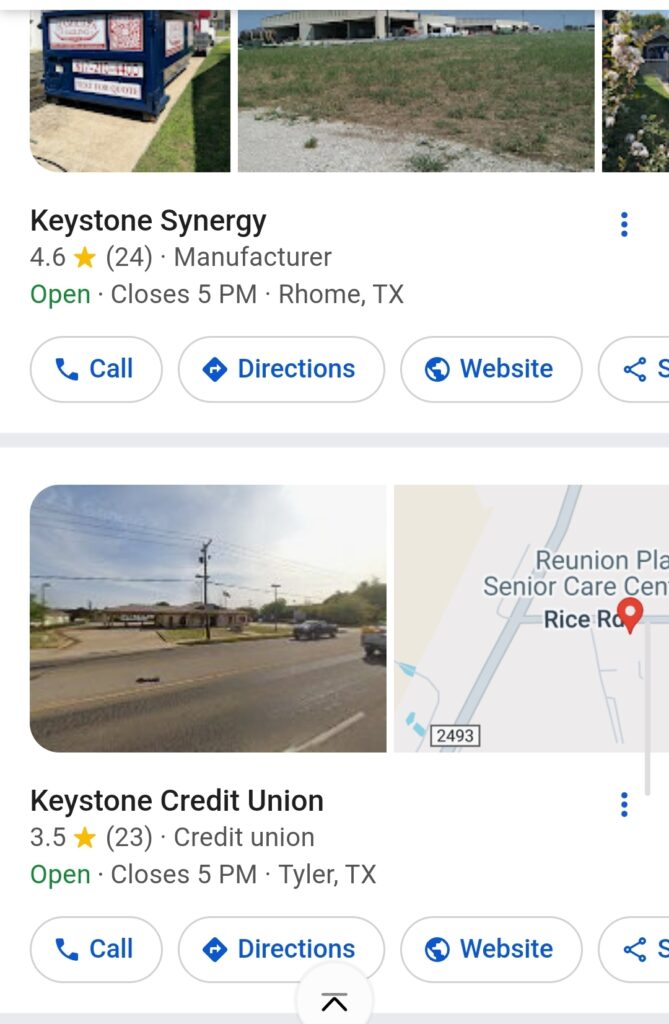Visit the Keystone Synergy website
This screenshot has height=1024, width=669.
pos(490,369)
